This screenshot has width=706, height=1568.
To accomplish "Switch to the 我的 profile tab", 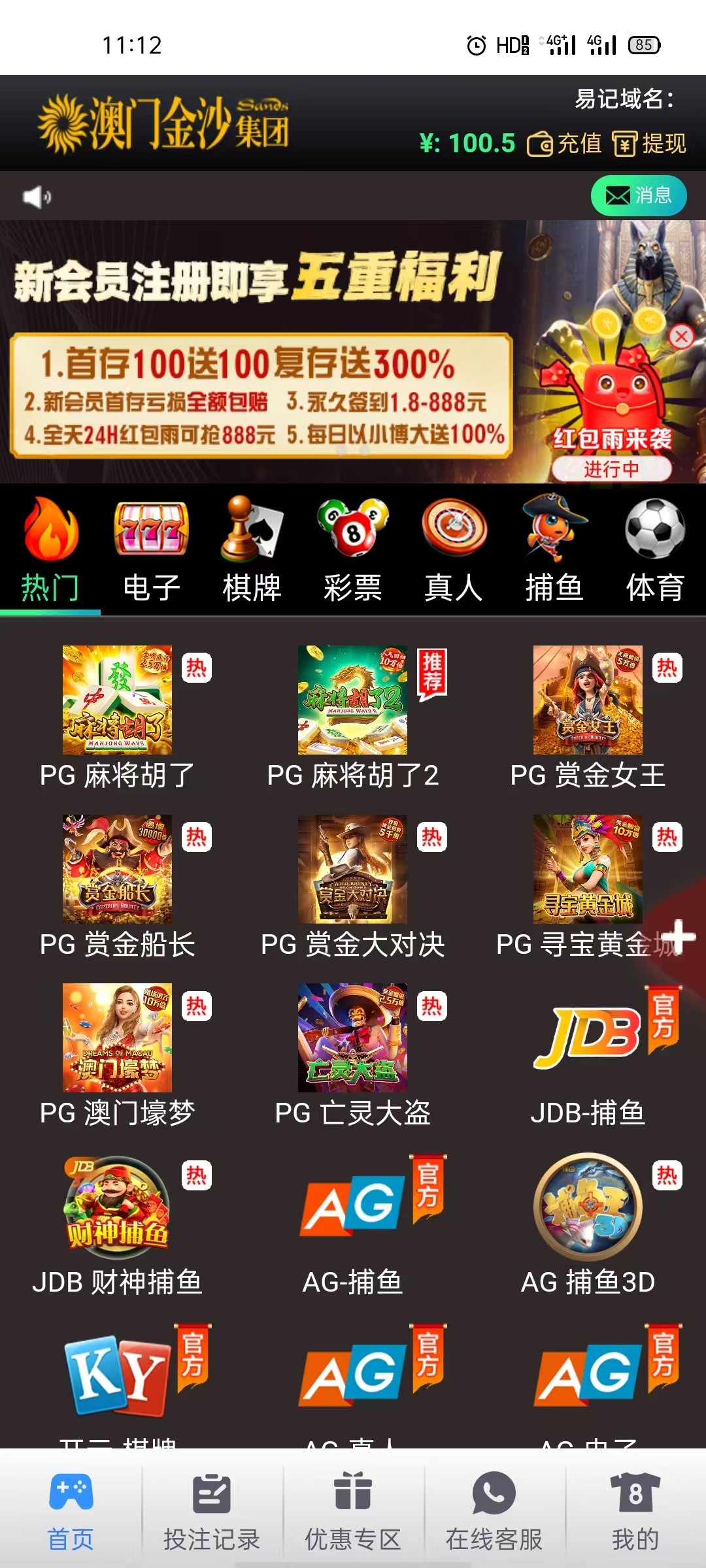I will [x=635, y=1511].
